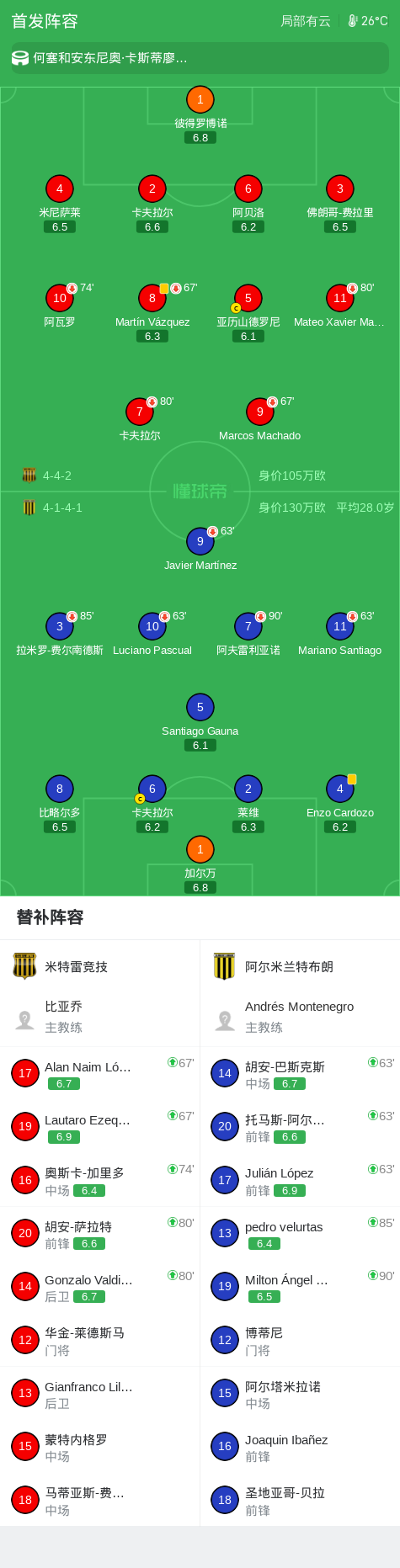Open substitute Lautaro Ezeq… row
400x1568 pixels.
pyautogui.click(x=99, y=1126)
